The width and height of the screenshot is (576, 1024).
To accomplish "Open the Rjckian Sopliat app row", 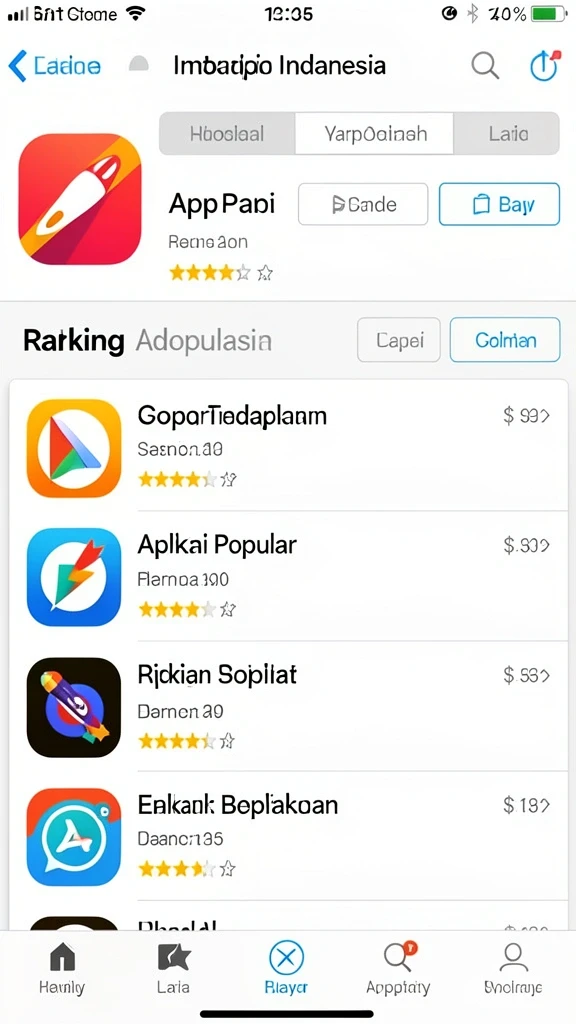I will coord(288,706).
